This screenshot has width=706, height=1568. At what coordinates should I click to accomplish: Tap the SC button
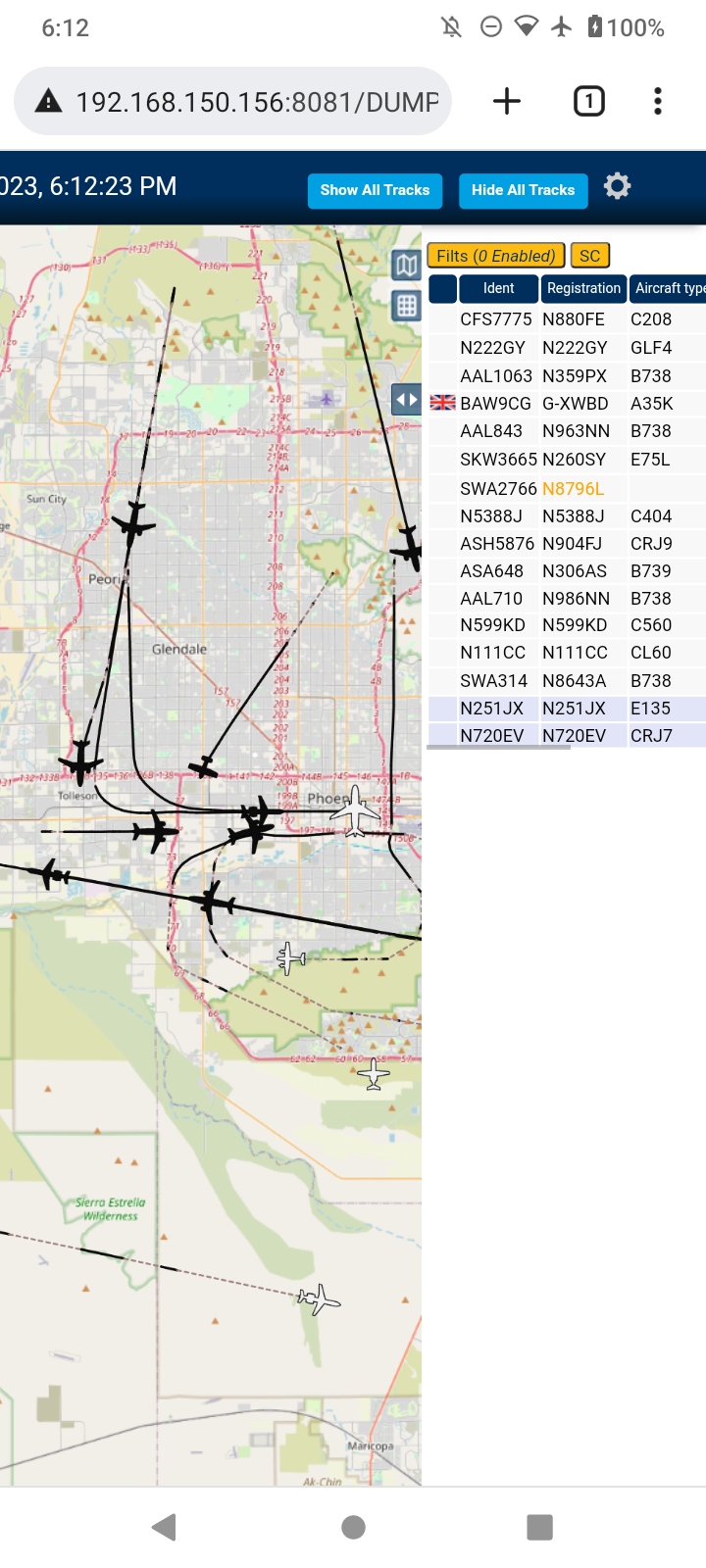pyautogui.click(x=589, y=256)
